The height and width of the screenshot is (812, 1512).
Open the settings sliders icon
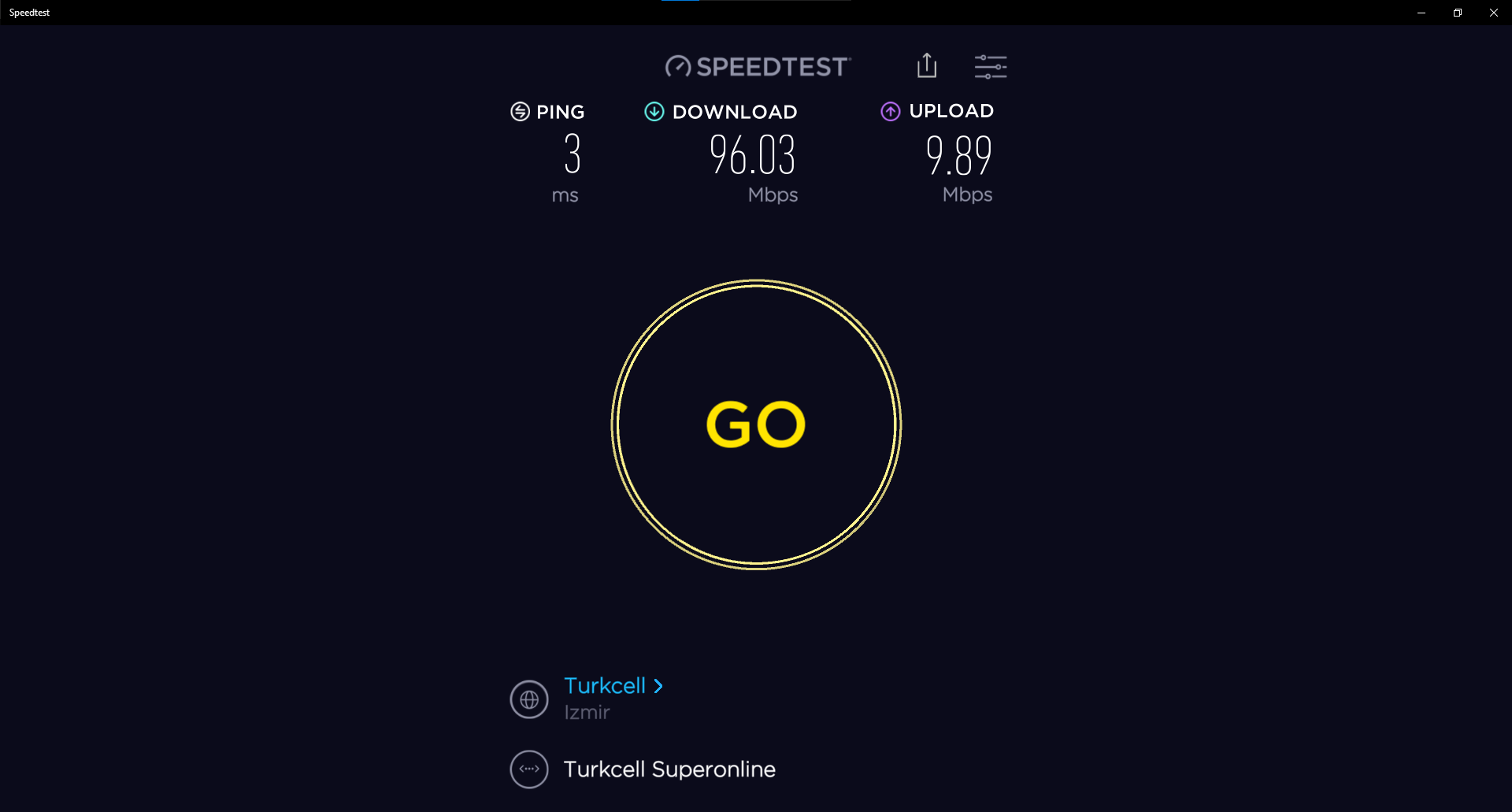[990, 66]
